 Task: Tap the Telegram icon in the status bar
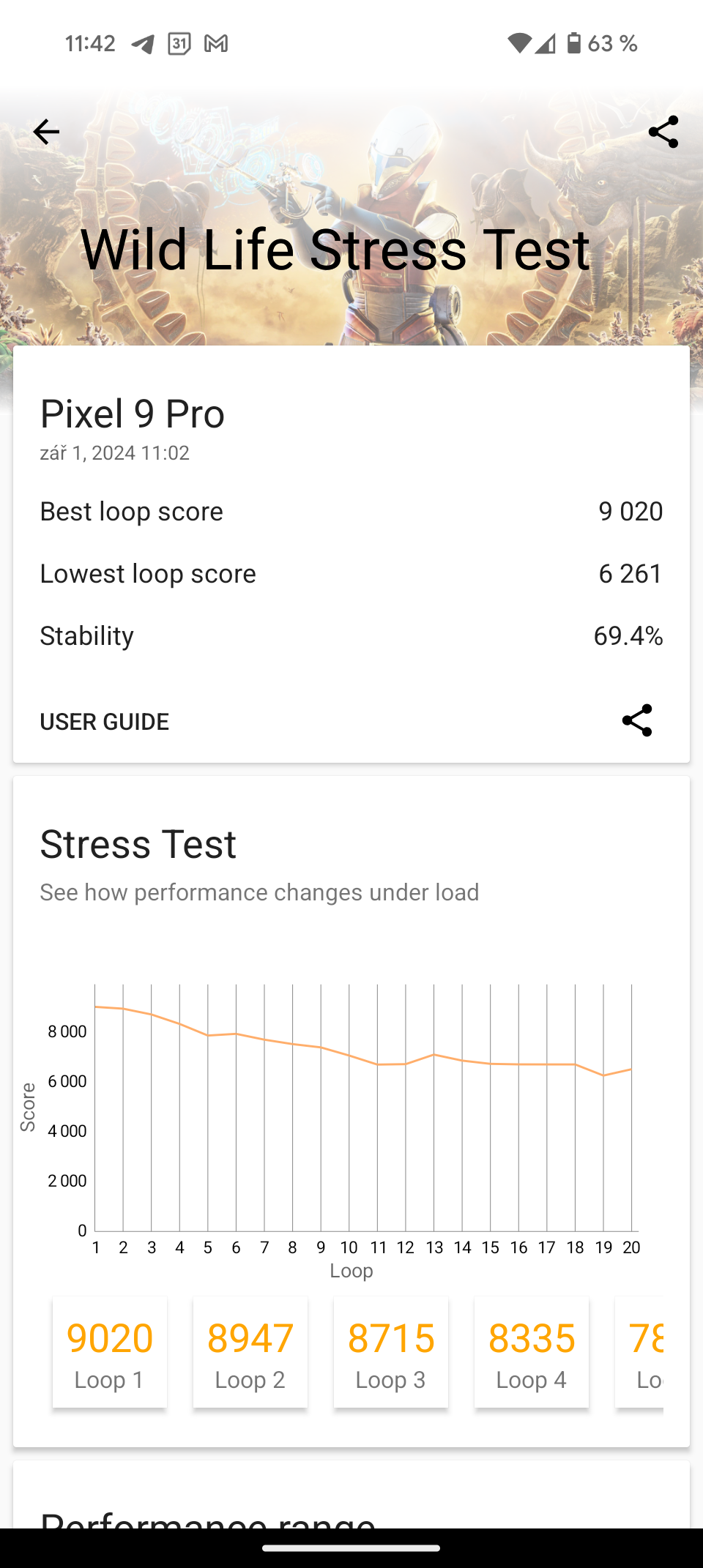point(144,43)
